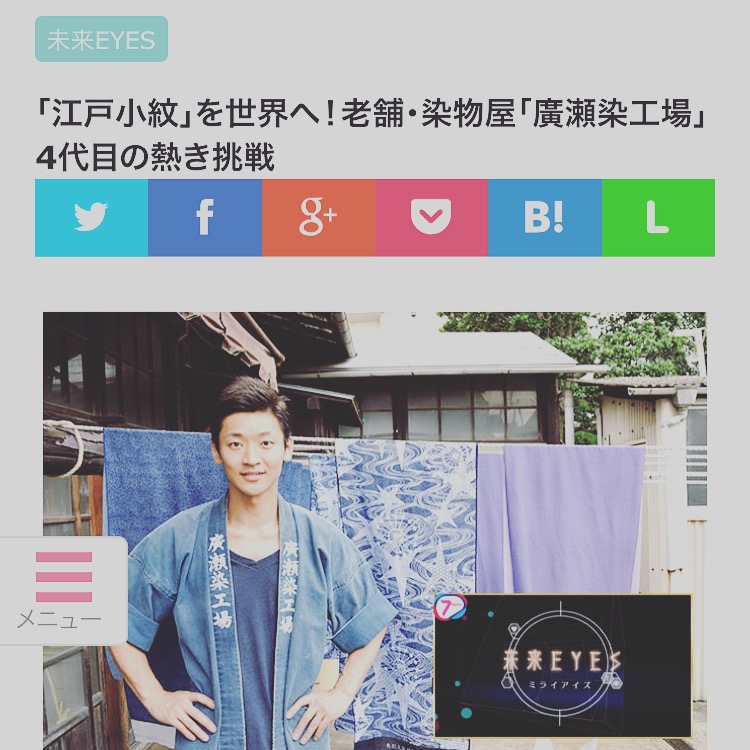750x750 pixels.
Task: Open the 未来EYES category tag
Action: coord(101,40)
